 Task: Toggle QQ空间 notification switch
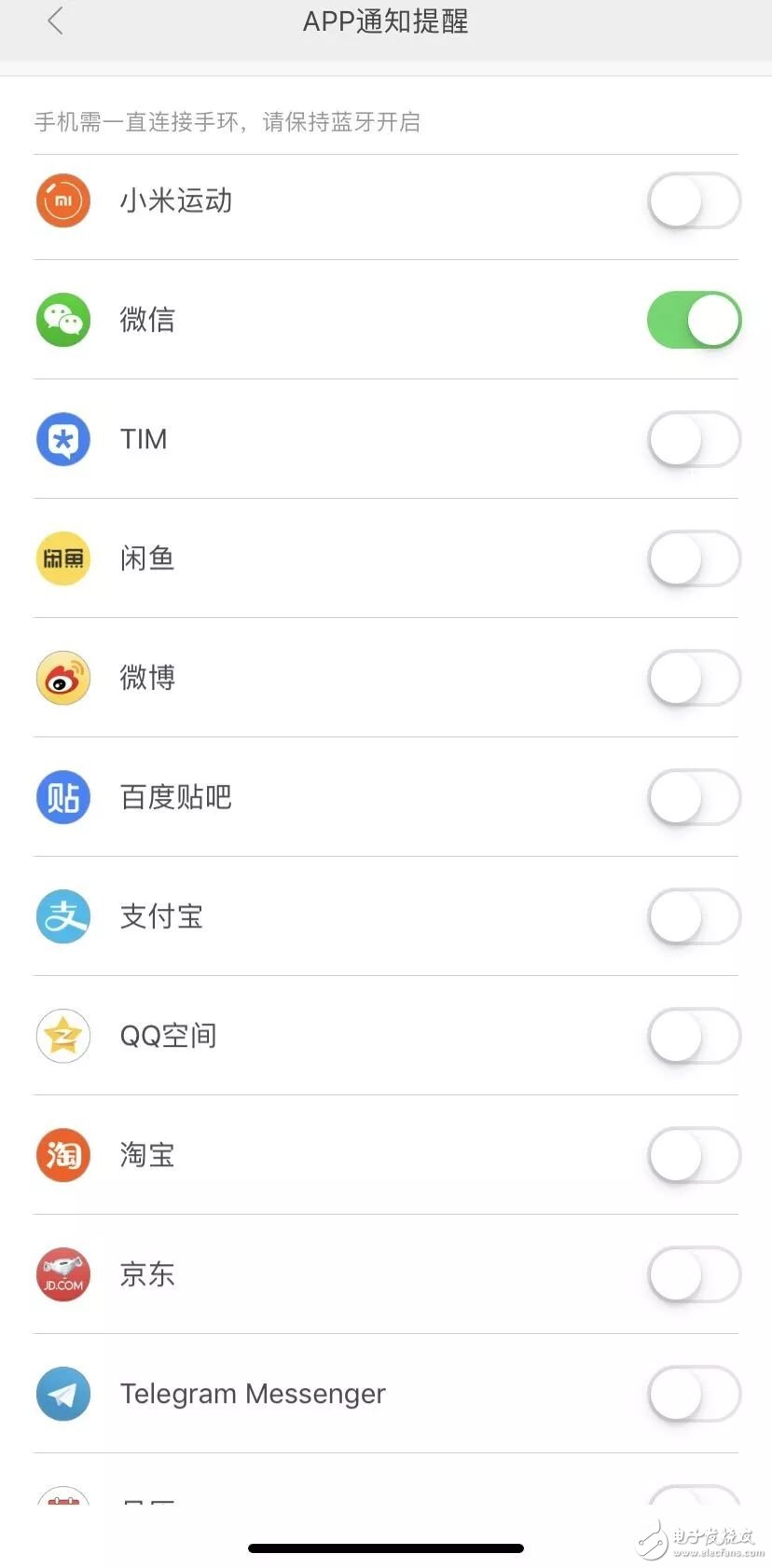click(x=694, y=1036)
